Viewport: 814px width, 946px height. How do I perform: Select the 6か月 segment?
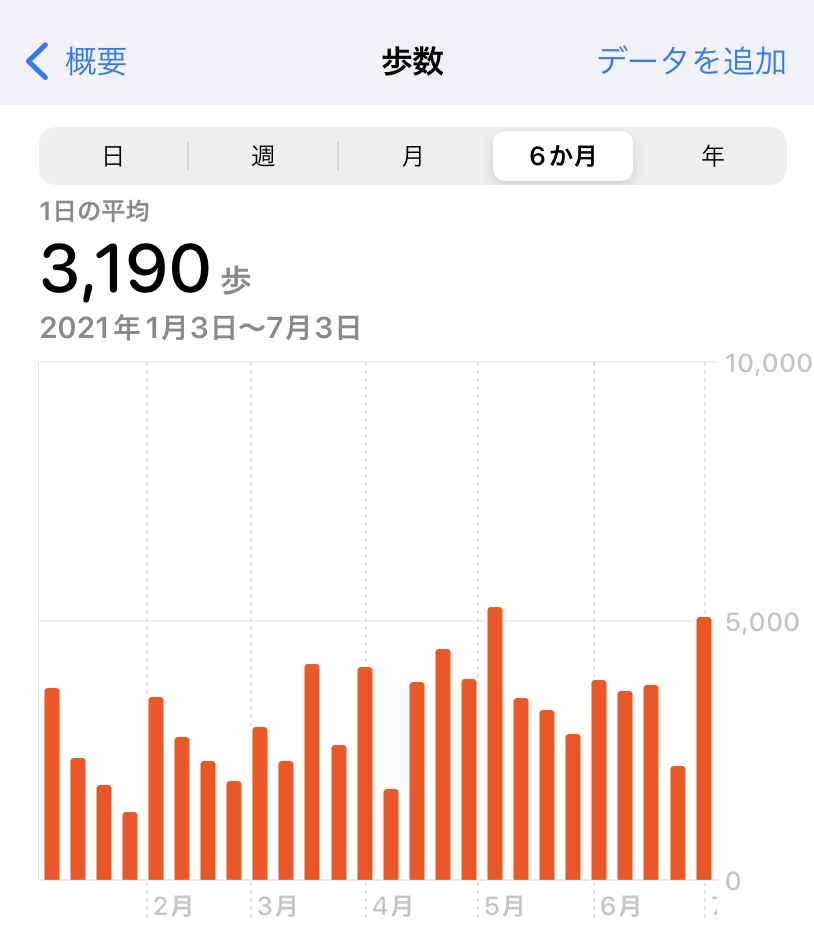(x=563, y=156)
